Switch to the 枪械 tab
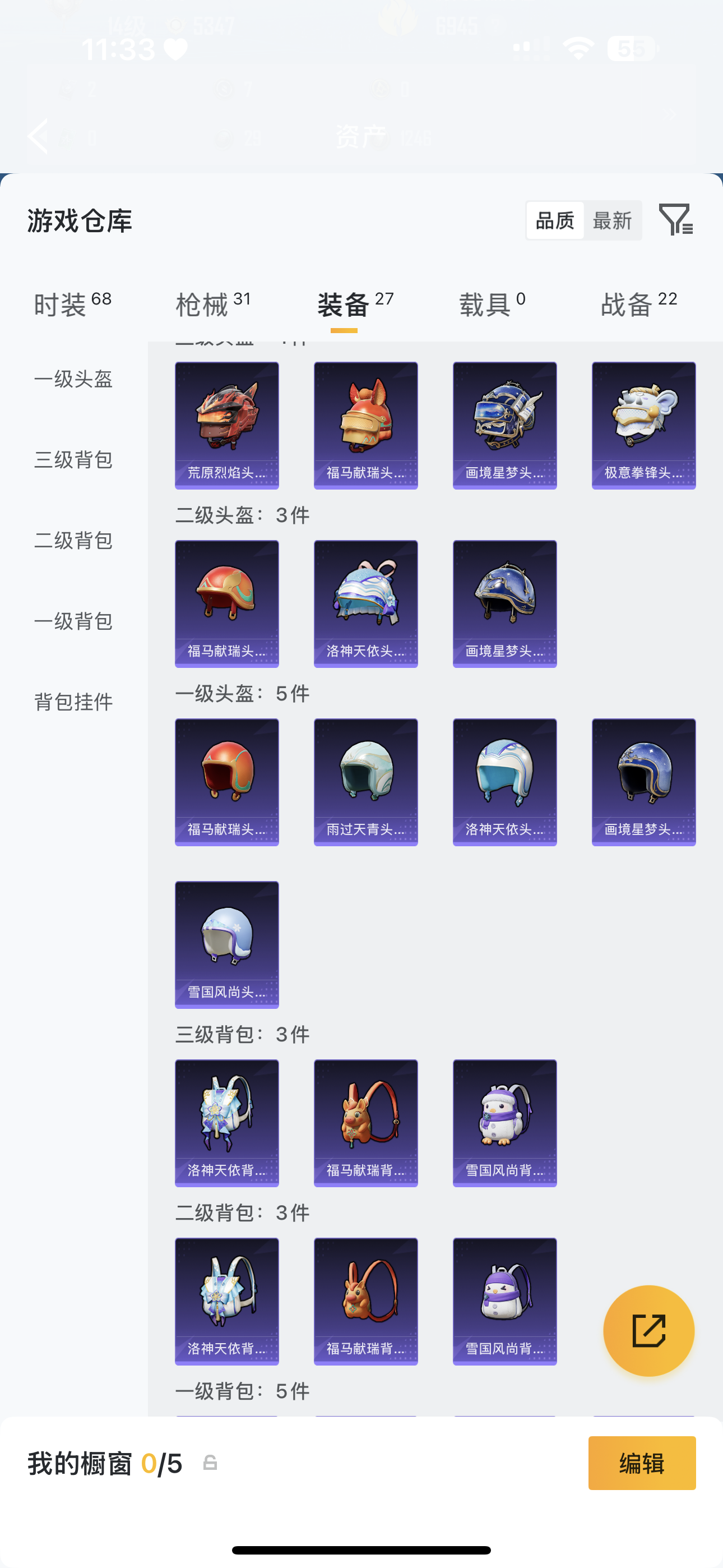The image size is (723, 1568). [x=212, y=305]
